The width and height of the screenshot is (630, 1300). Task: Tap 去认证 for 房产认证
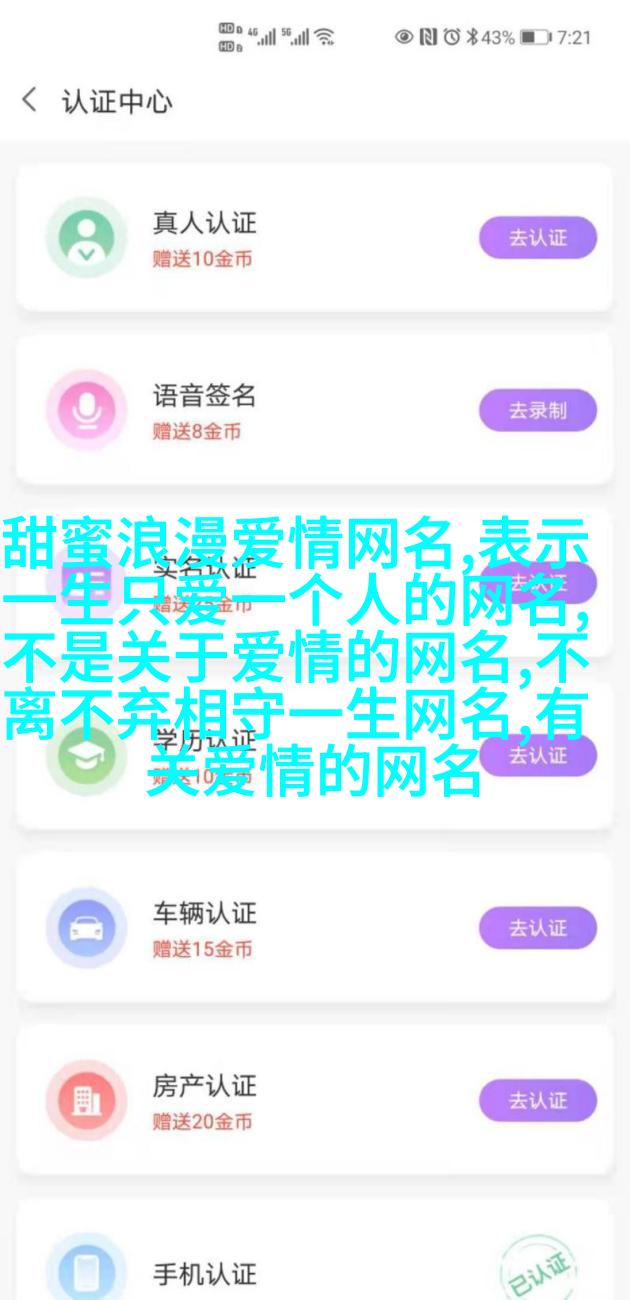537,1100
